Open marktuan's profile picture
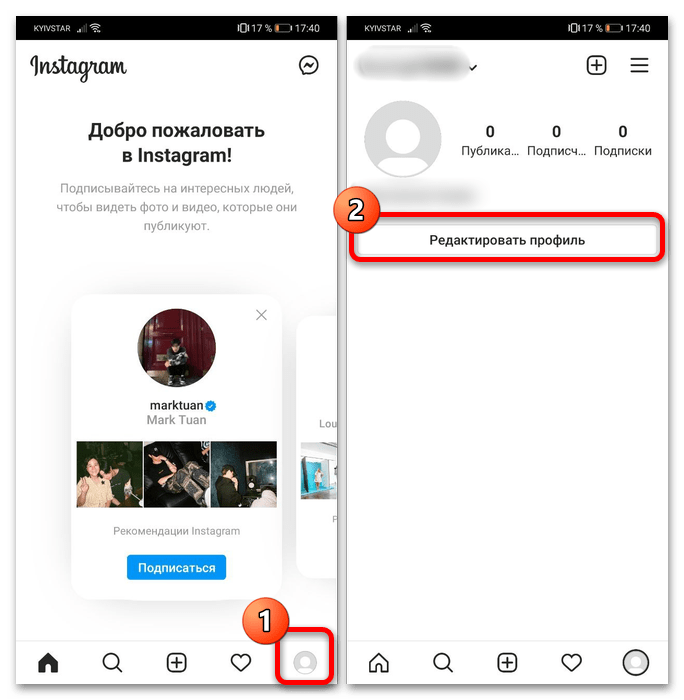This screenshot has width=684, height=700. coord(176,348)
